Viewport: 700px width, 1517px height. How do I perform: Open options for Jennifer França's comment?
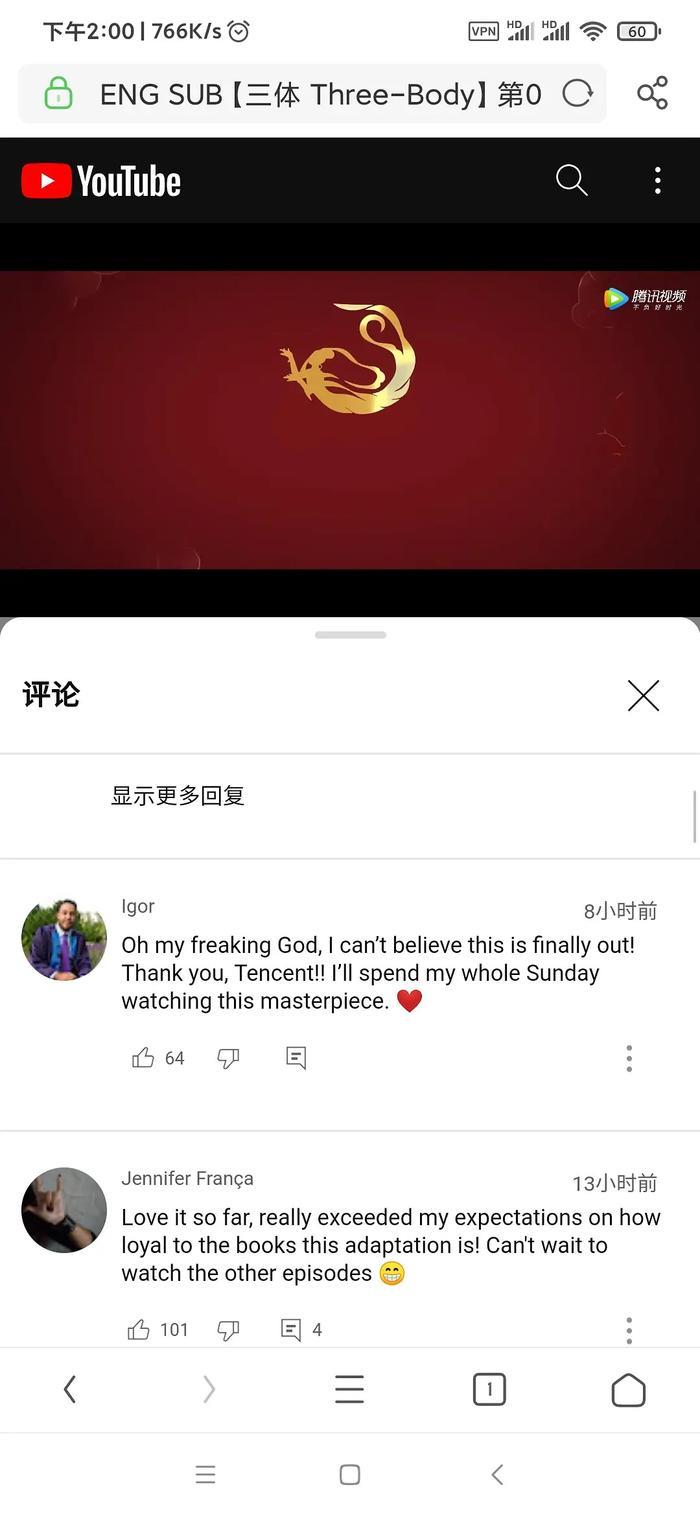coord(629,1329)
